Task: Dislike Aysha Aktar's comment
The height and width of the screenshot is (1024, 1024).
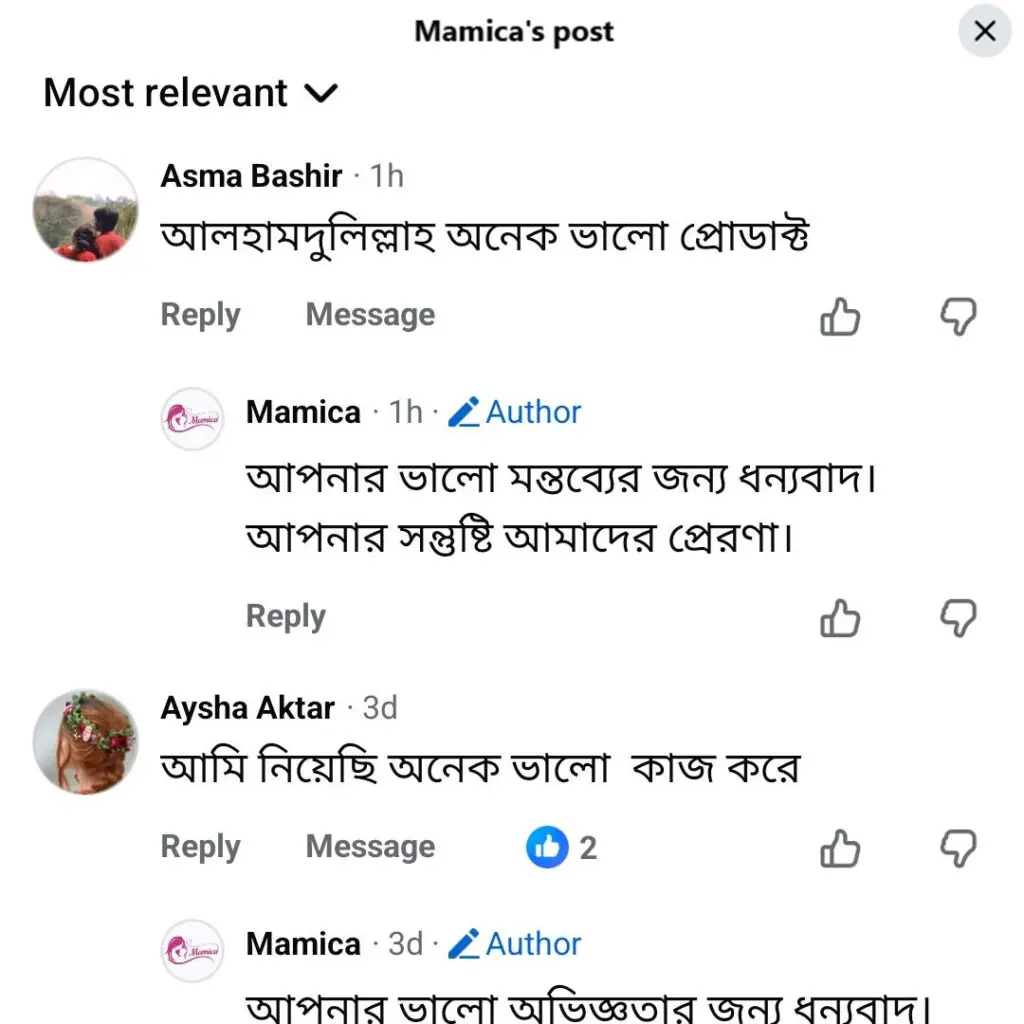Action: point(958,849)
